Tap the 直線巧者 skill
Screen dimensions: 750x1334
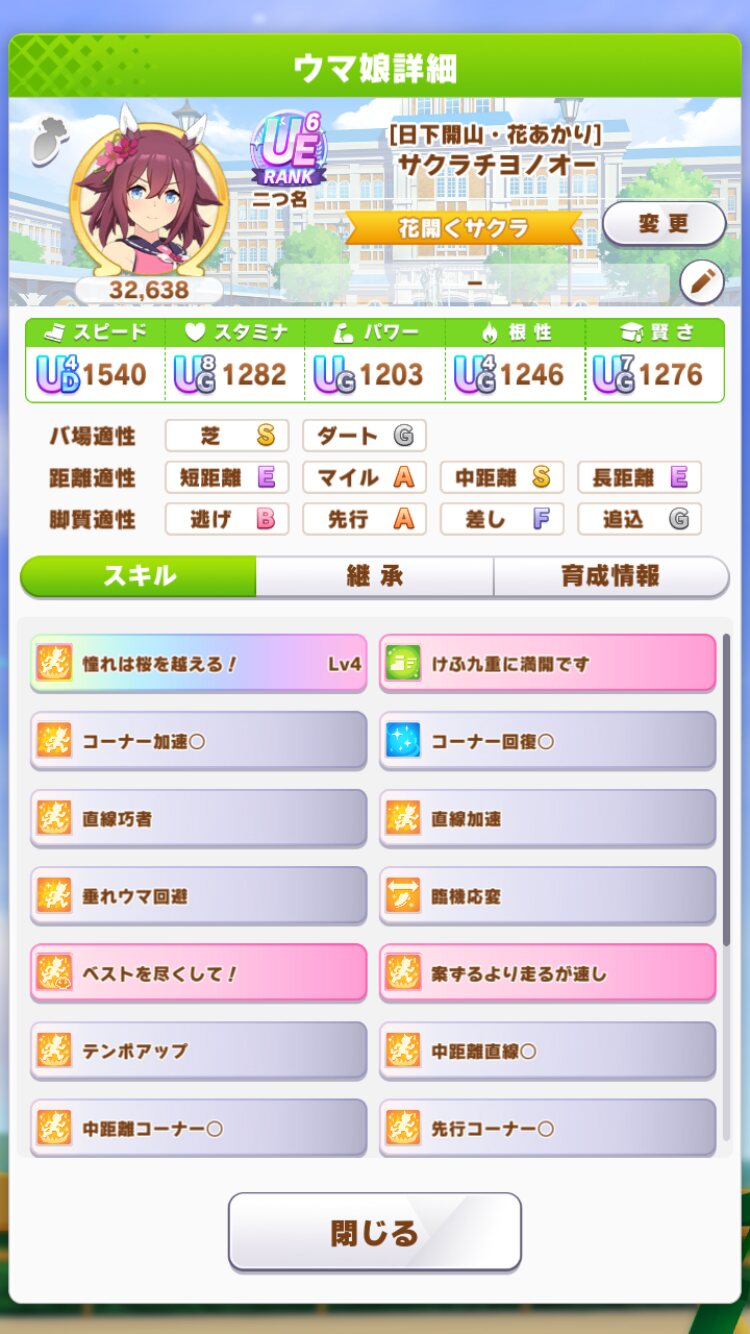click(198, 818)
